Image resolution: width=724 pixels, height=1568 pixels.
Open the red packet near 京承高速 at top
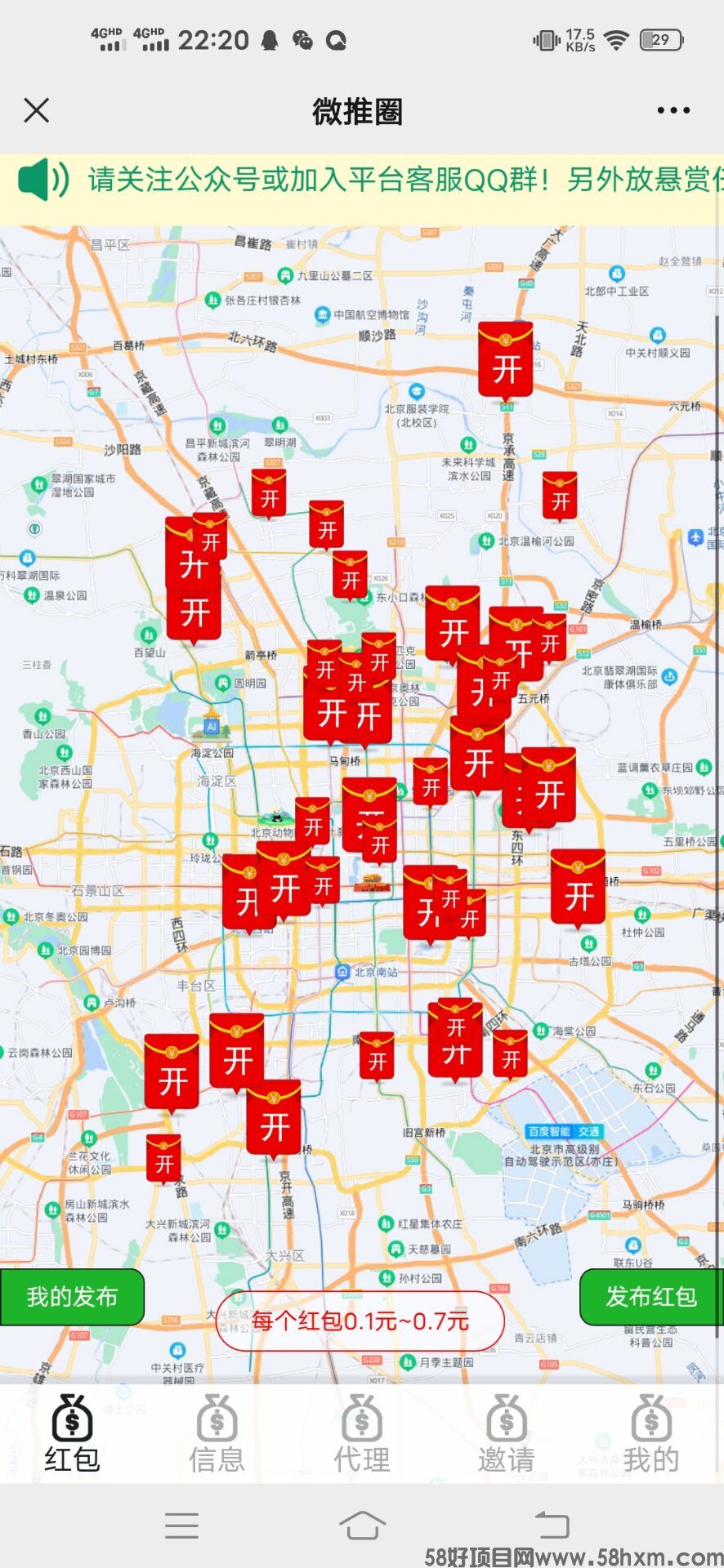pos(506,361)
